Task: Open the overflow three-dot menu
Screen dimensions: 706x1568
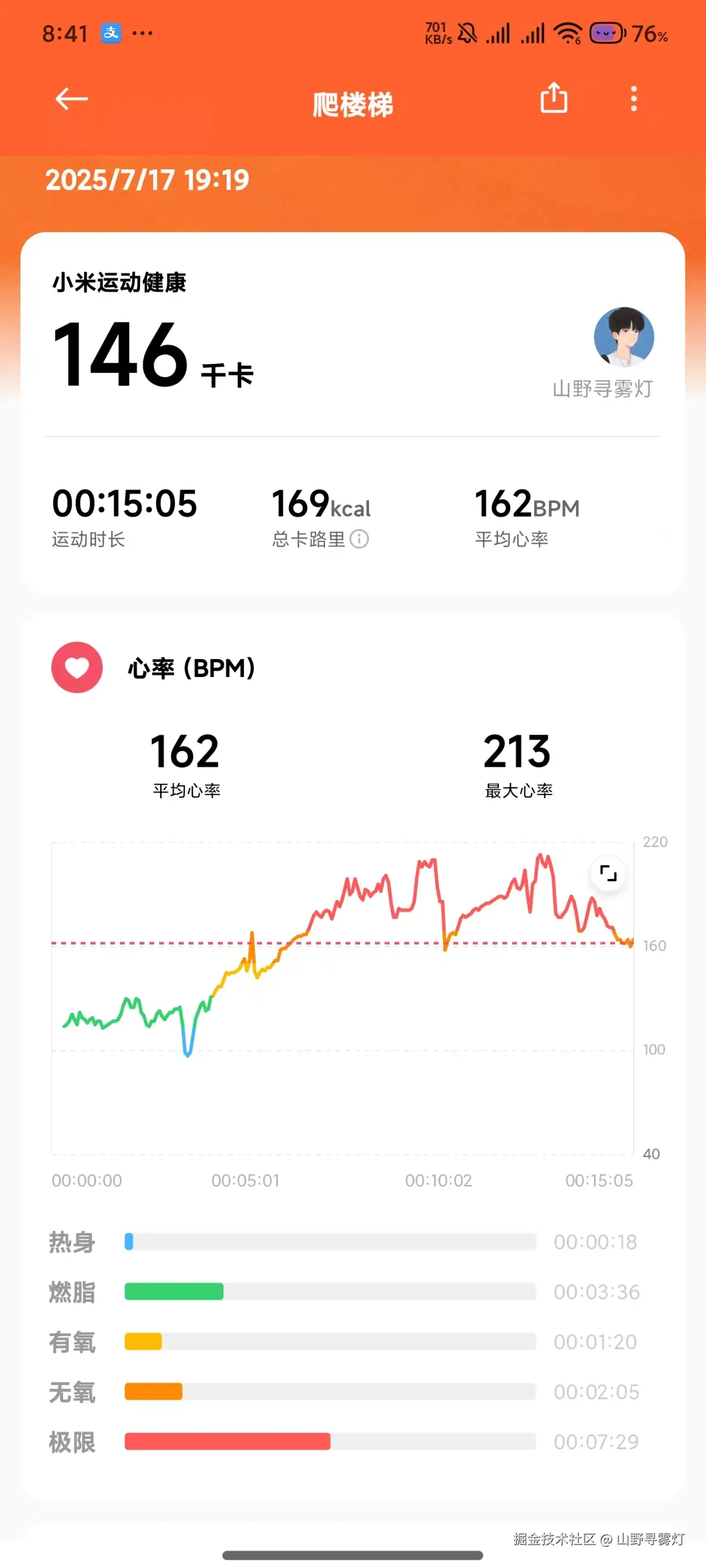Action: click(634, 99)
